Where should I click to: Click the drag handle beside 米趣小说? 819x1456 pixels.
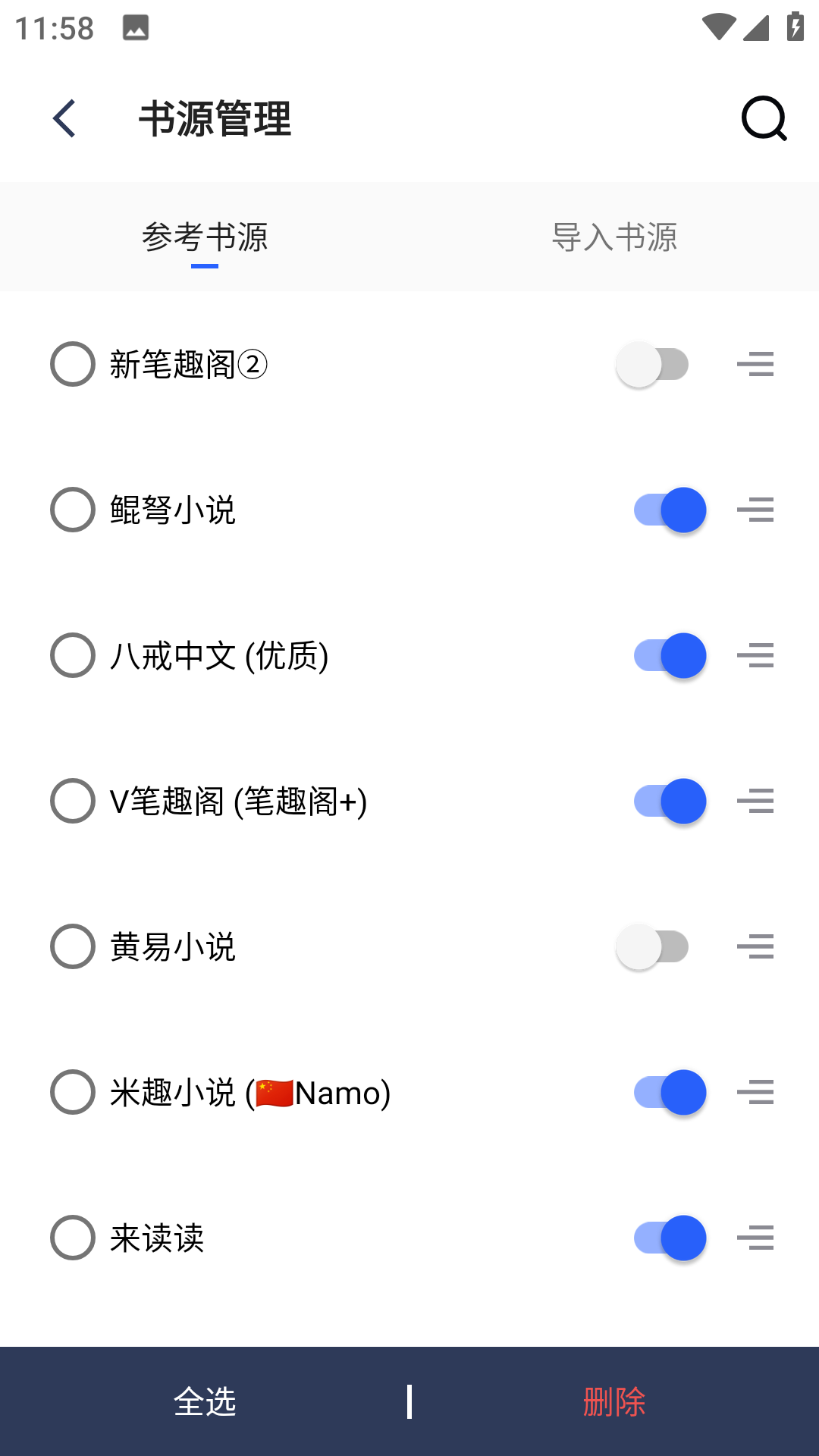(x=755, y=1092)
